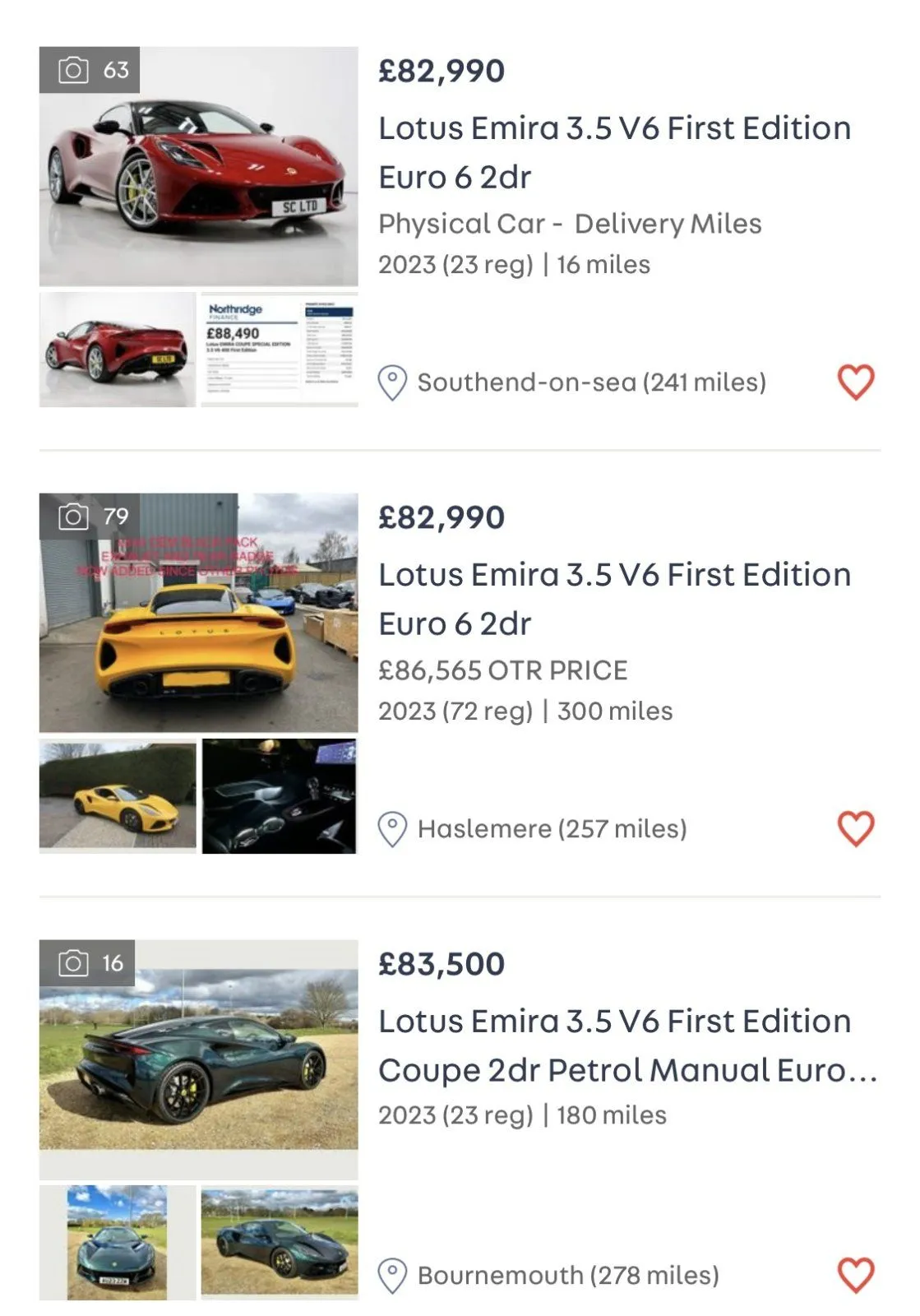920x1316 pixels.
Task: Open the £83,500 Coupe Petrol Manual listing
Action: coord(627,1045)
